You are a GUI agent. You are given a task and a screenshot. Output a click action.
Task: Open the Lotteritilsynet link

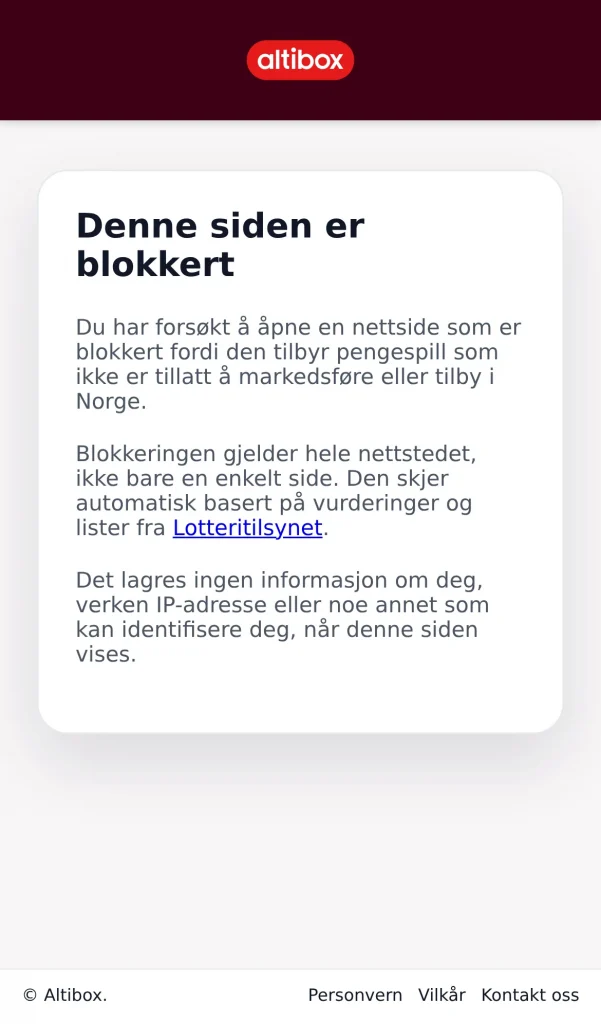click(x=248, y=528)
